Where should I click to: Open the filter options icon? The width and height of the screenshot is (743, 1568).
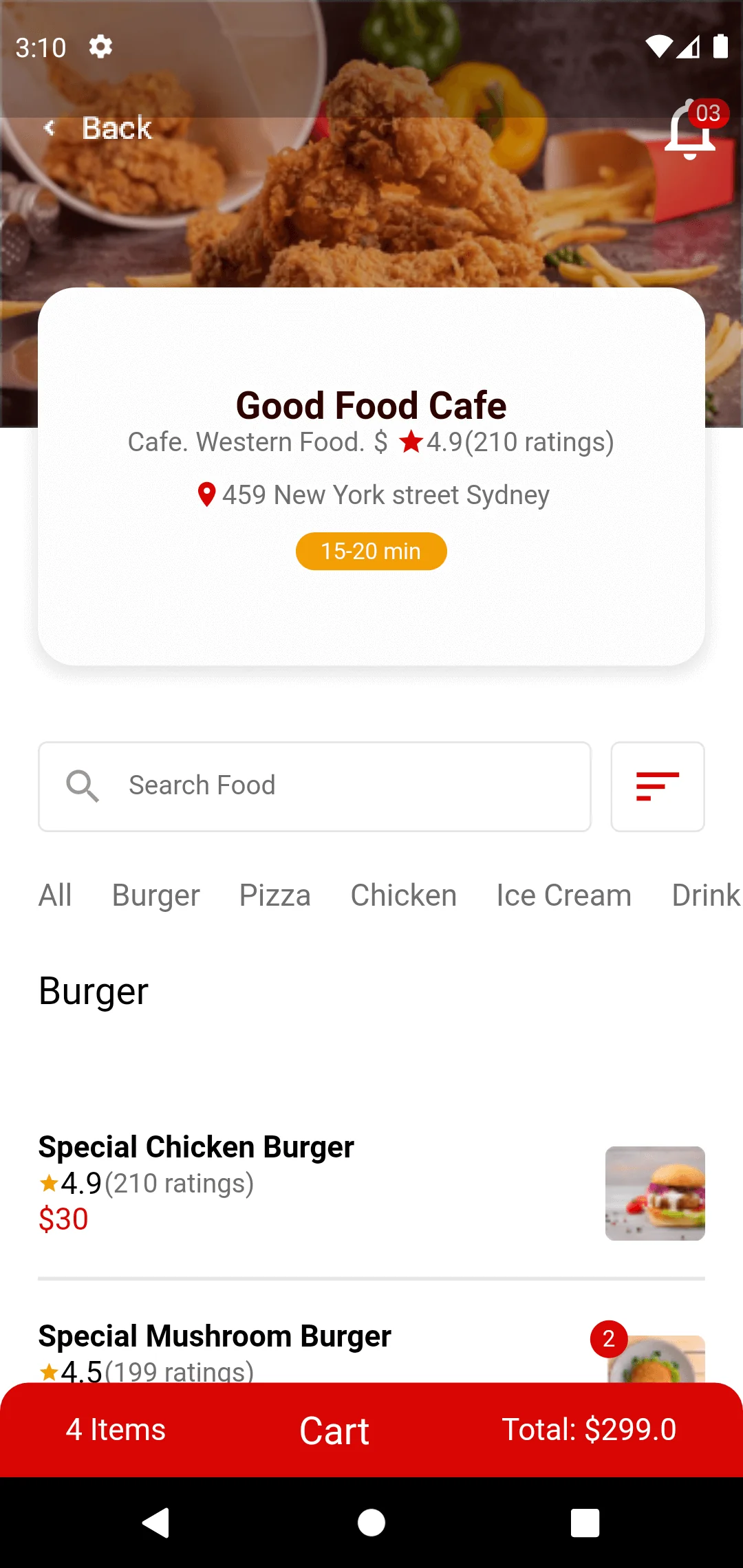tap(657, 786)
